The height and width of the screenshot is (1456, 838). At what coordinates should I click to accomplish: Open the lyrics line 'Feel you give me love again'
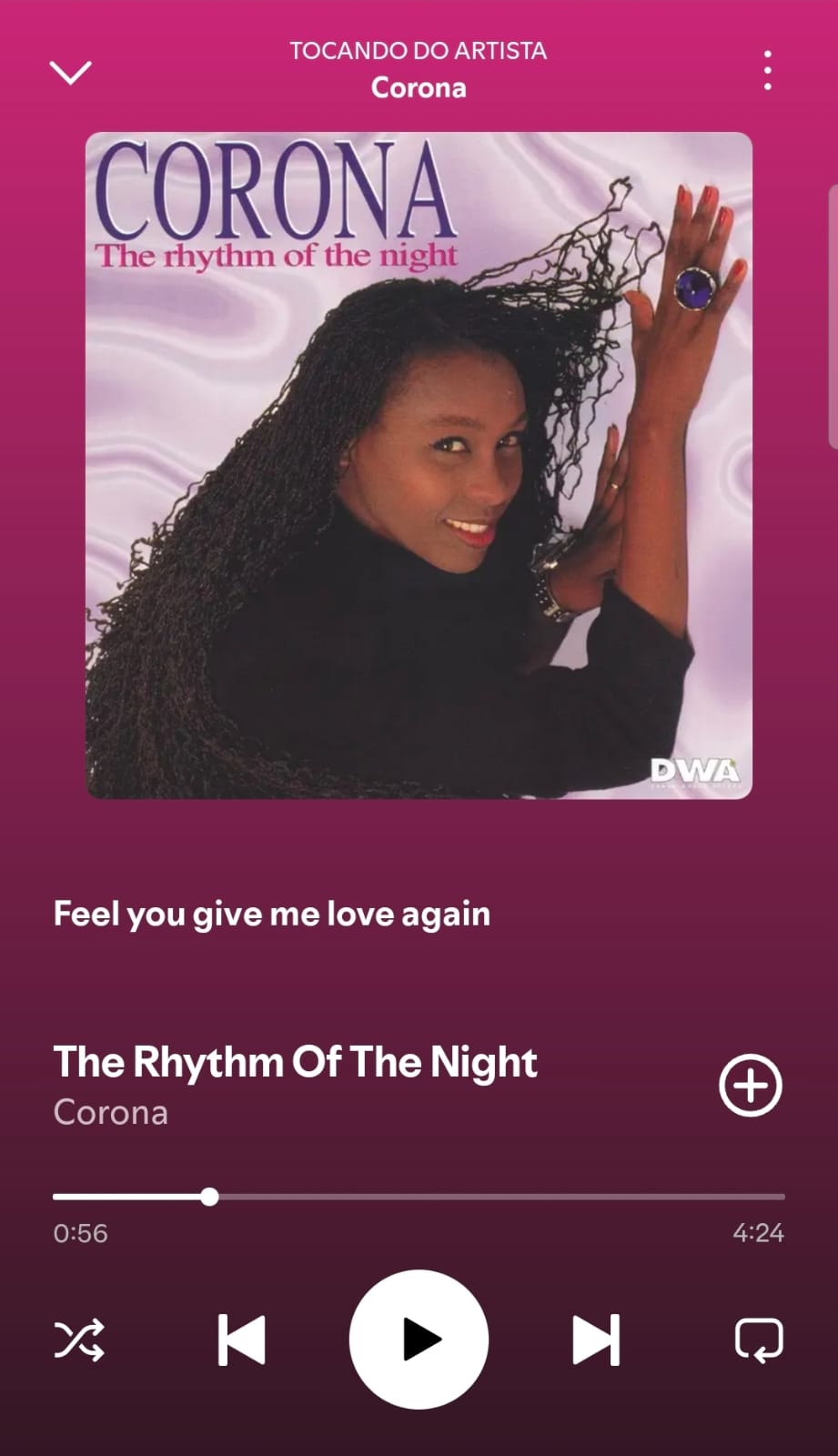pyautogui.click(x=272, y=914)
